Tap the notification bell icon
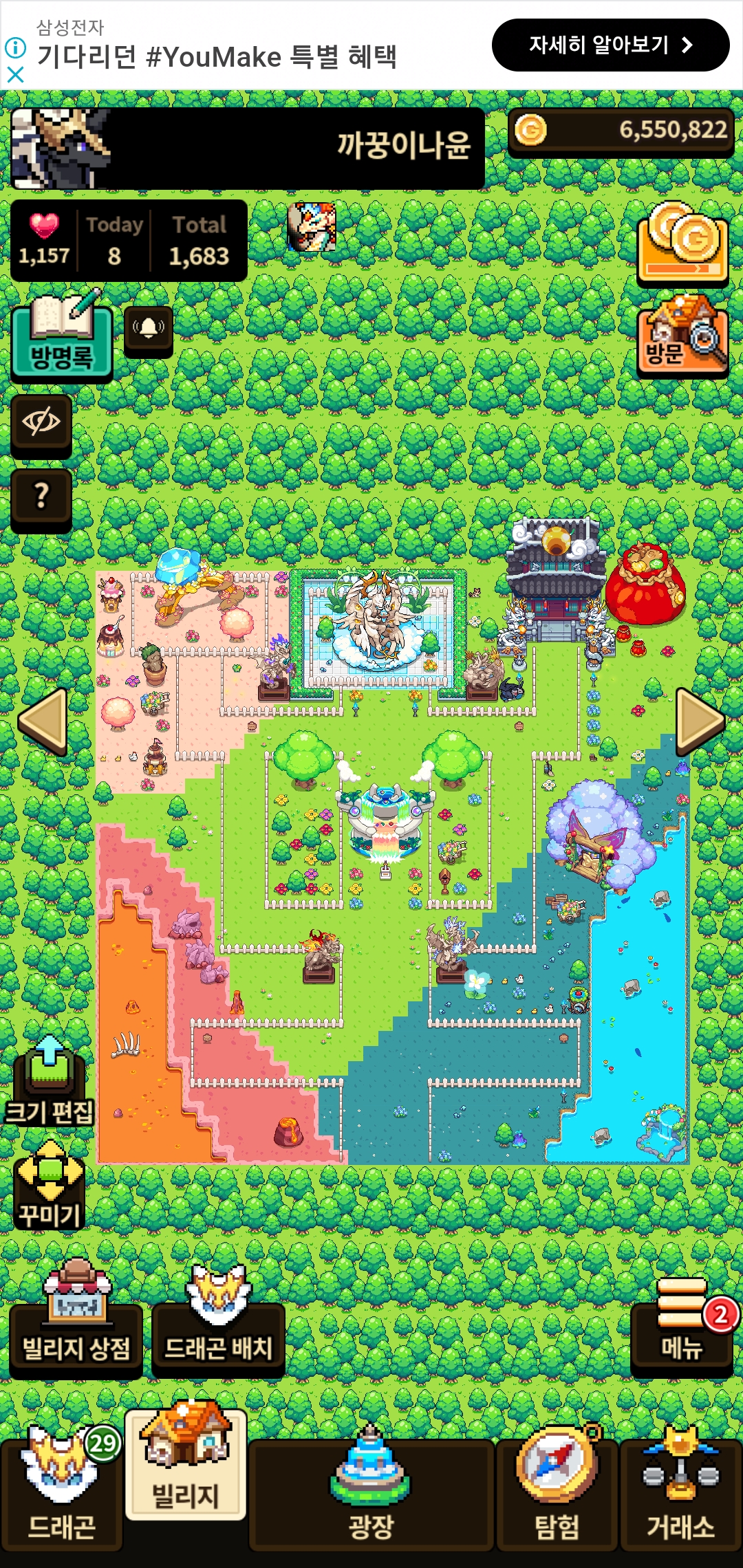This screenshot has width=743, height=1568. pyautogui.click(x=148, y=329)
